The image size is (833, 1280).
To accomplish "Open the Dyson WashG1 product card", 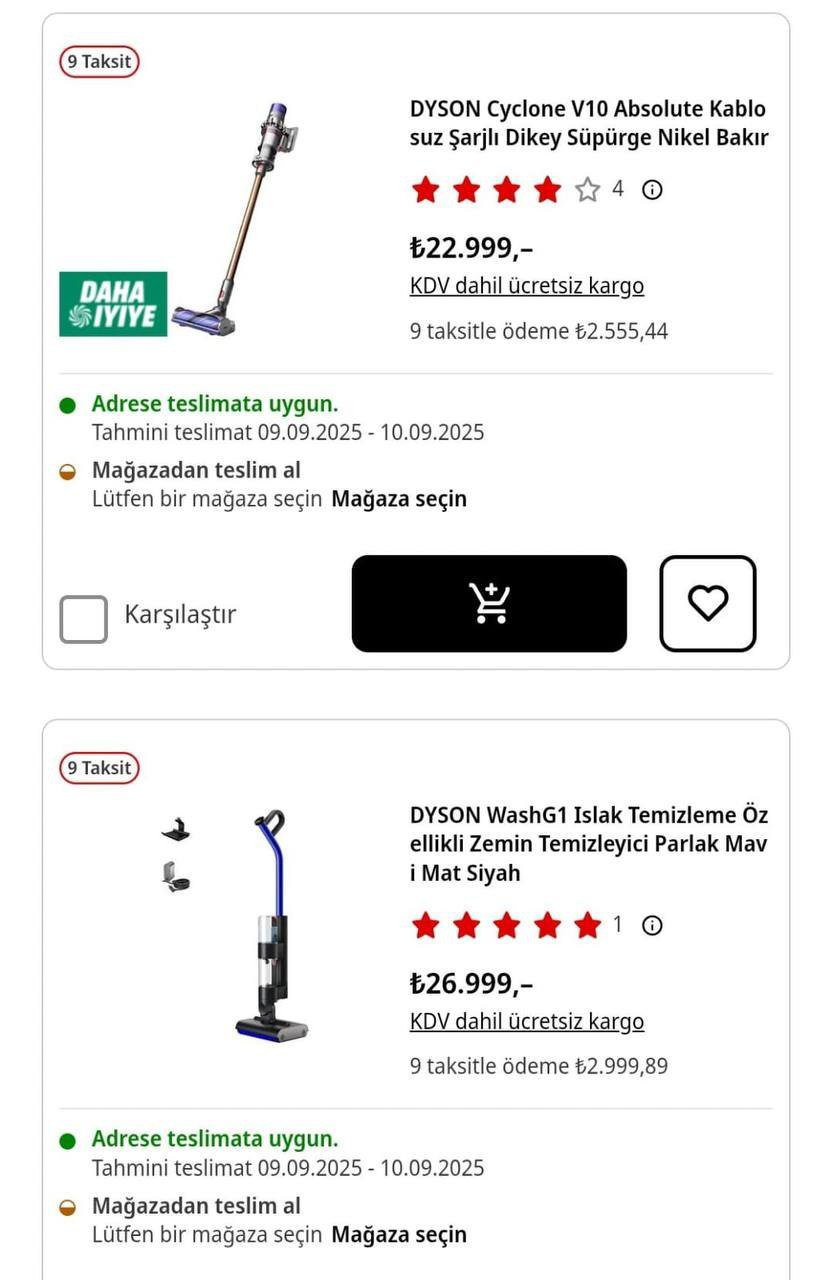I will (588, 843).
